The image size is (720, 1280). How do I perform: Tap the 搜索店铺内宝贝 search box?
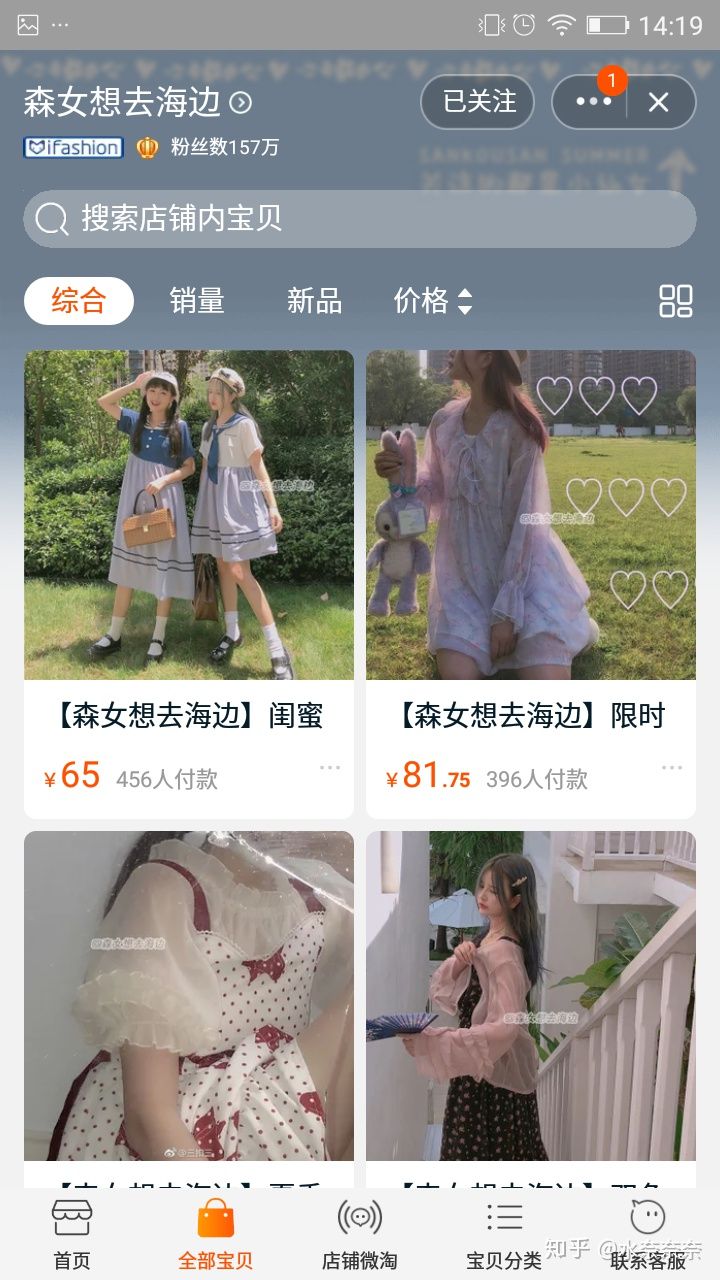click(x=360, y=219)
